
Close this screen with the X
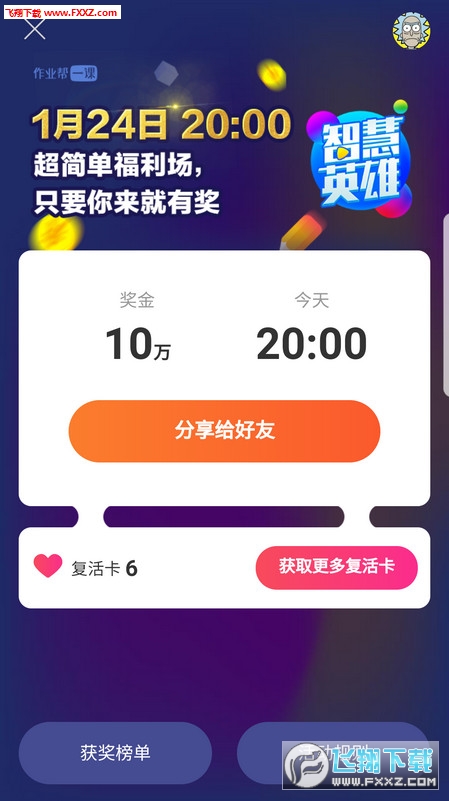(x=35, y=29)
